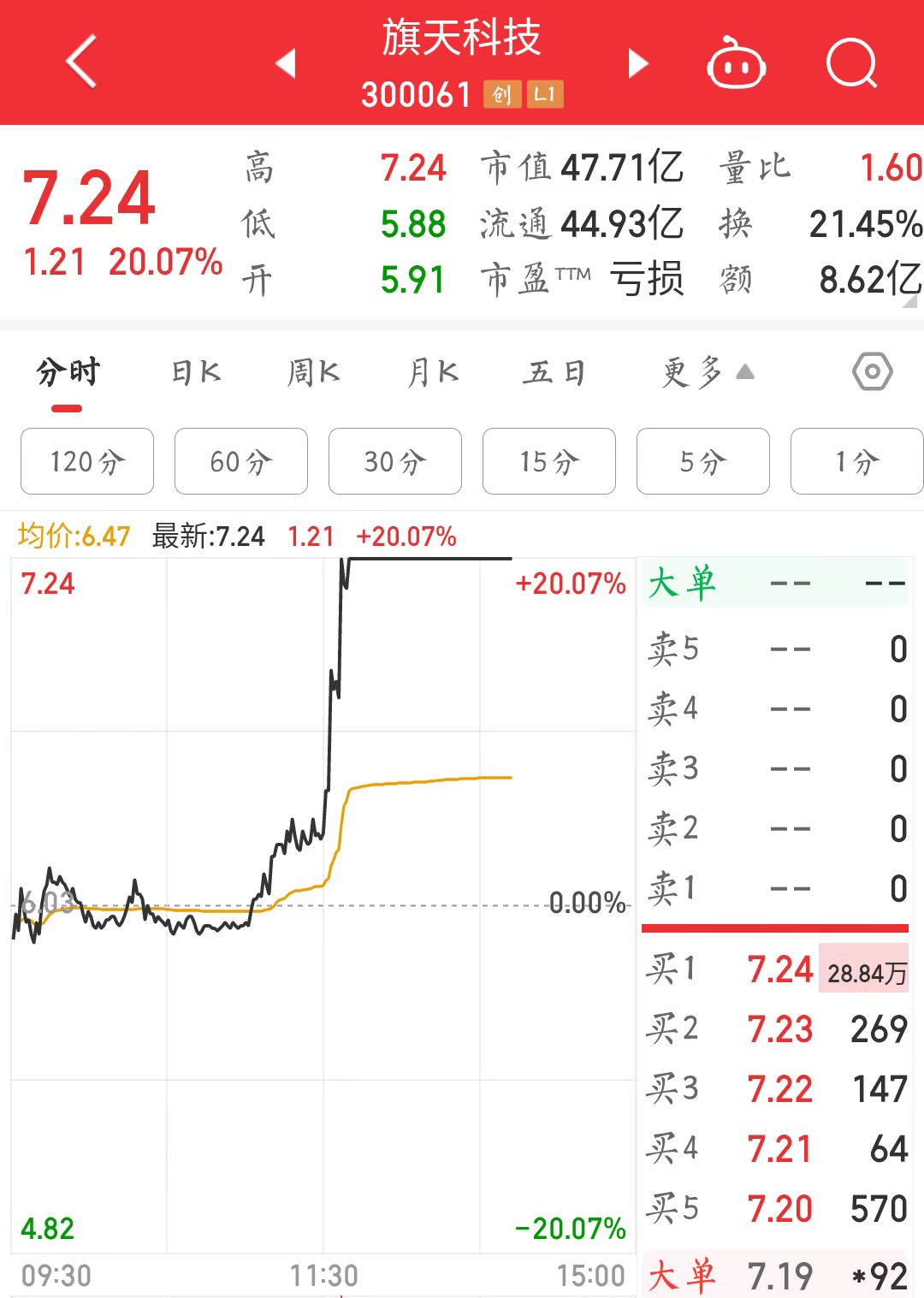Choose the 15分 interval
The image size is (924, 1298).
pyautogui.click(x=549, y=461)
